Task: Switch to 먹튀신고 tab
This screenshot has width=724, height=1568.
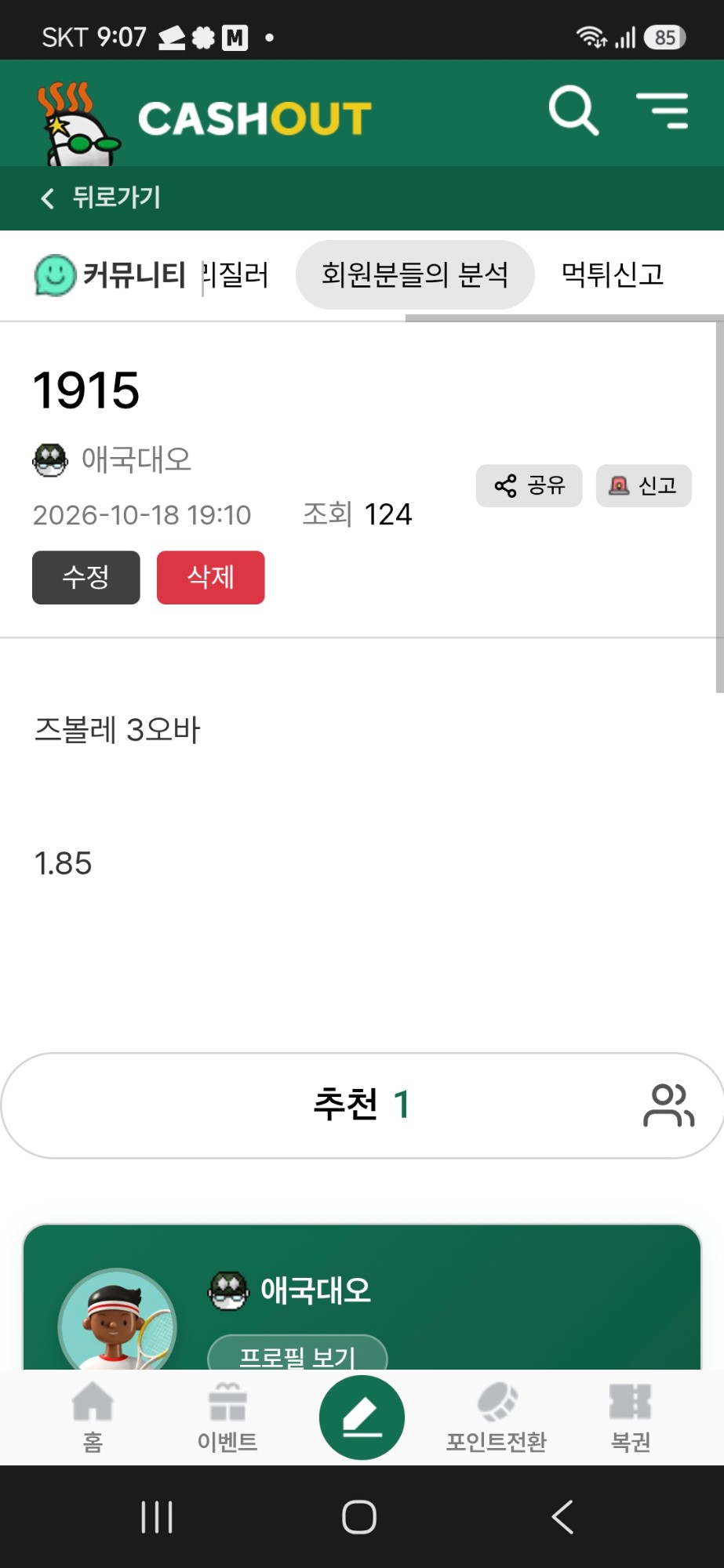Action: click(x=613, y=274)
